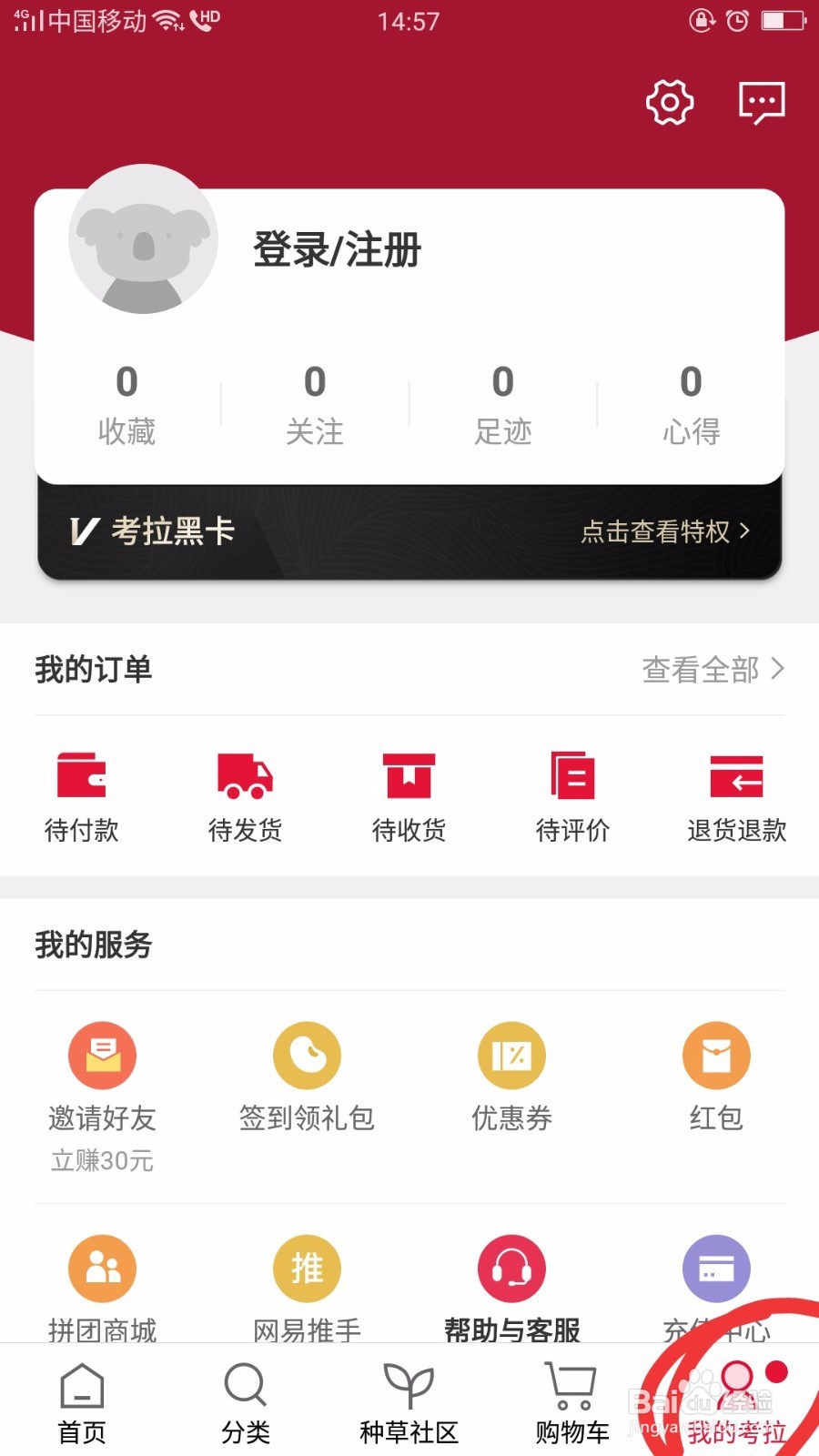Open the messages icon near settings

[x=762, y=102]
